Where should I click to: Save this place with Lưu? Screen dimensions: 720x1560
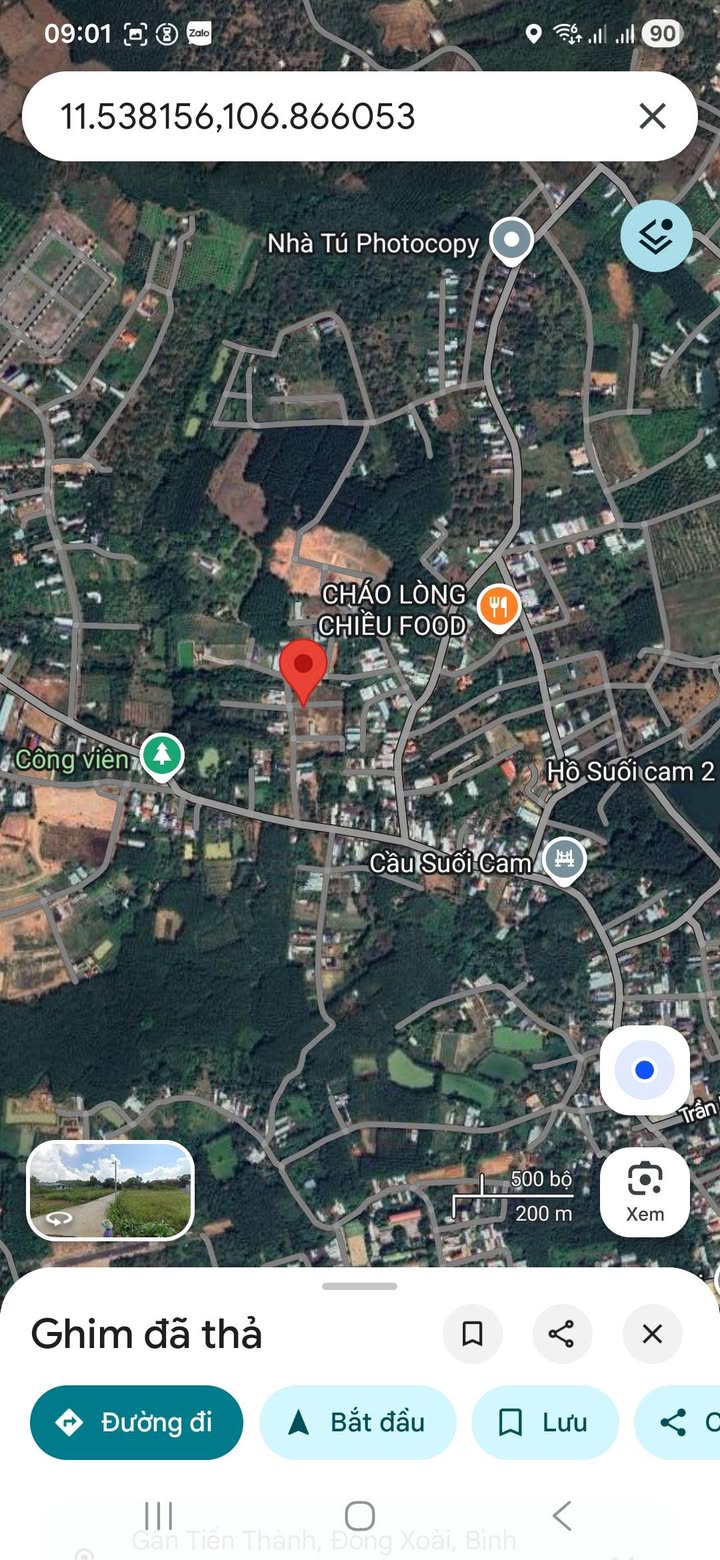545,1422
